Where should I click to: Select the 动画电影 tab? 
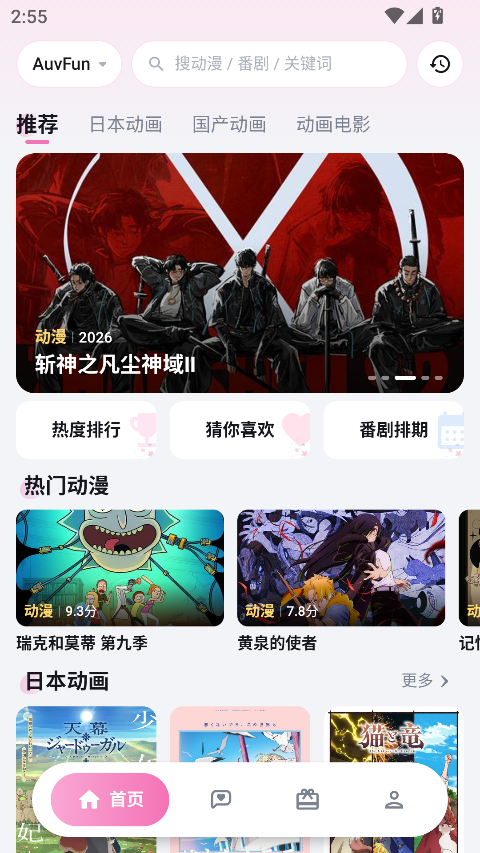tap(333, 125)
